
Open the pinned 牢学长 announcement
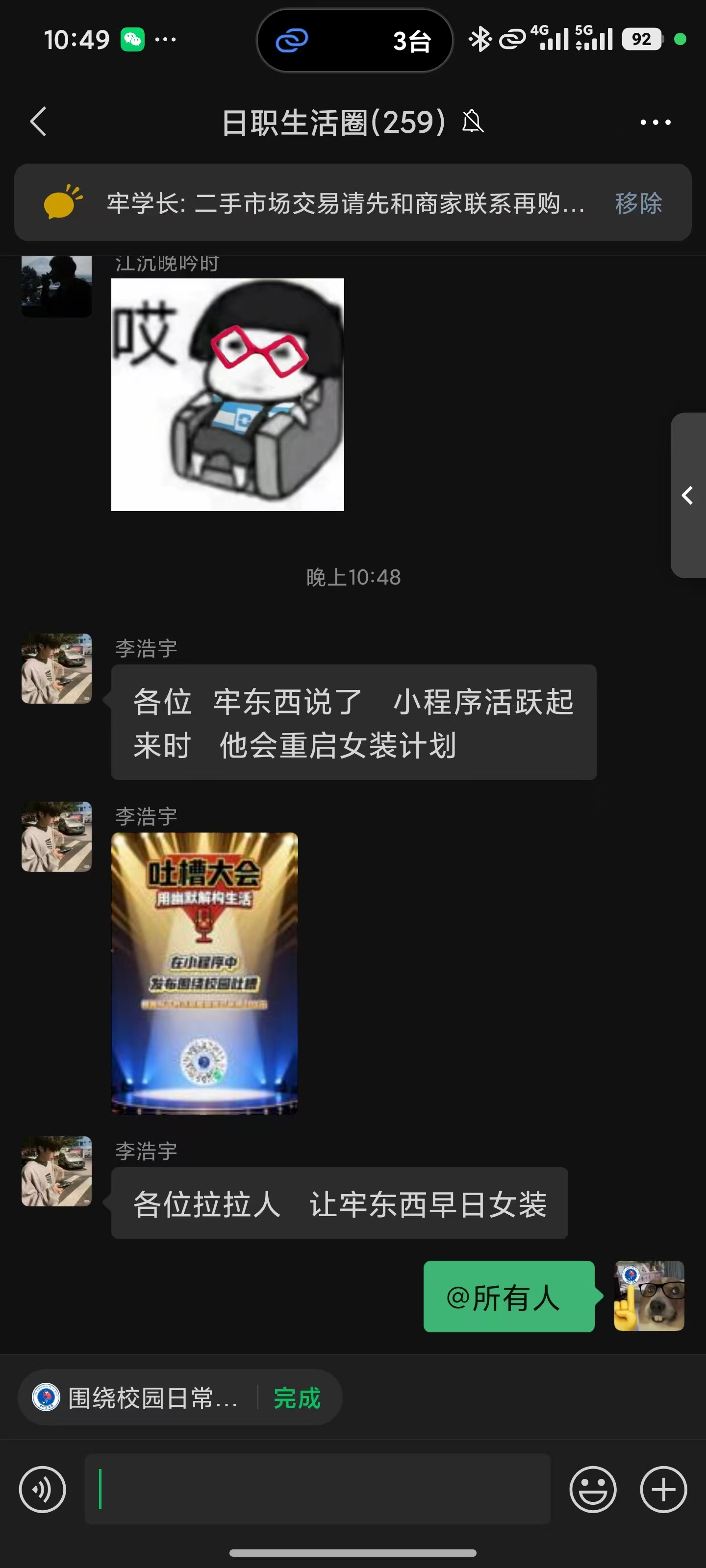344,203
